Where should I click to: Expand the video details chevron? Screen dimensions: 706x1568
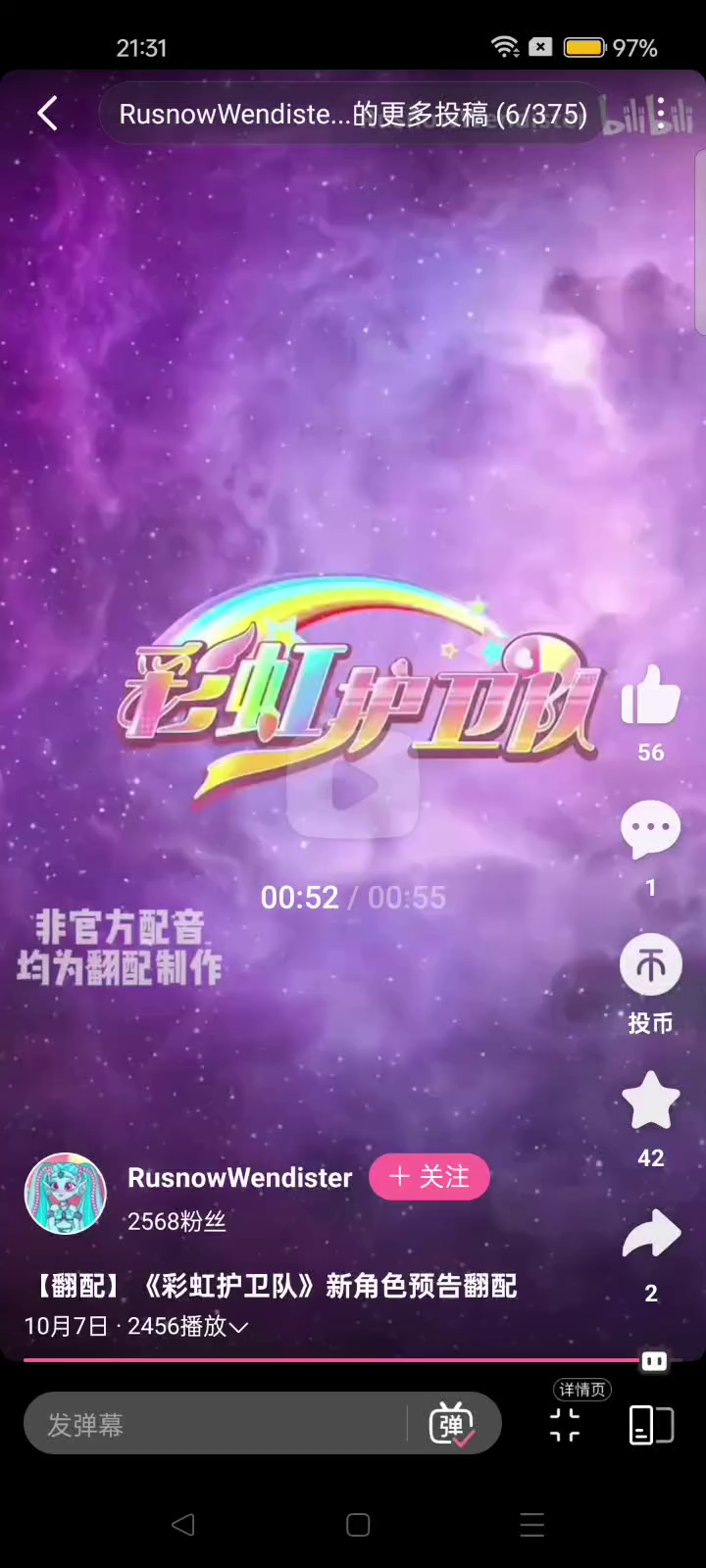click(x=239, y=1327)
